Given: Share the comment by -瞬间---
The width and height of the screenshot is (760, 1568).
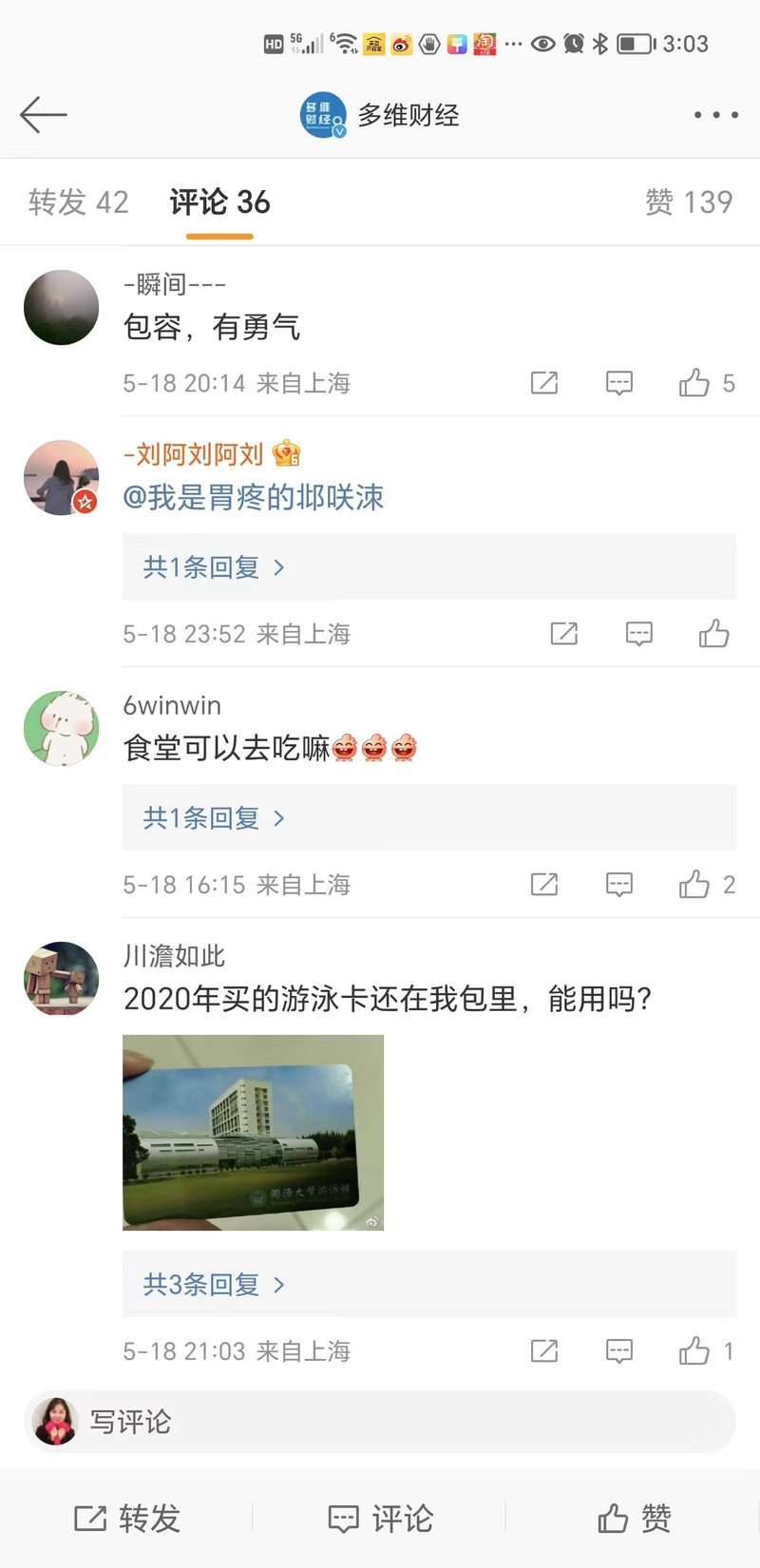Looking at the screenshot, I should [x=544, y=383].
